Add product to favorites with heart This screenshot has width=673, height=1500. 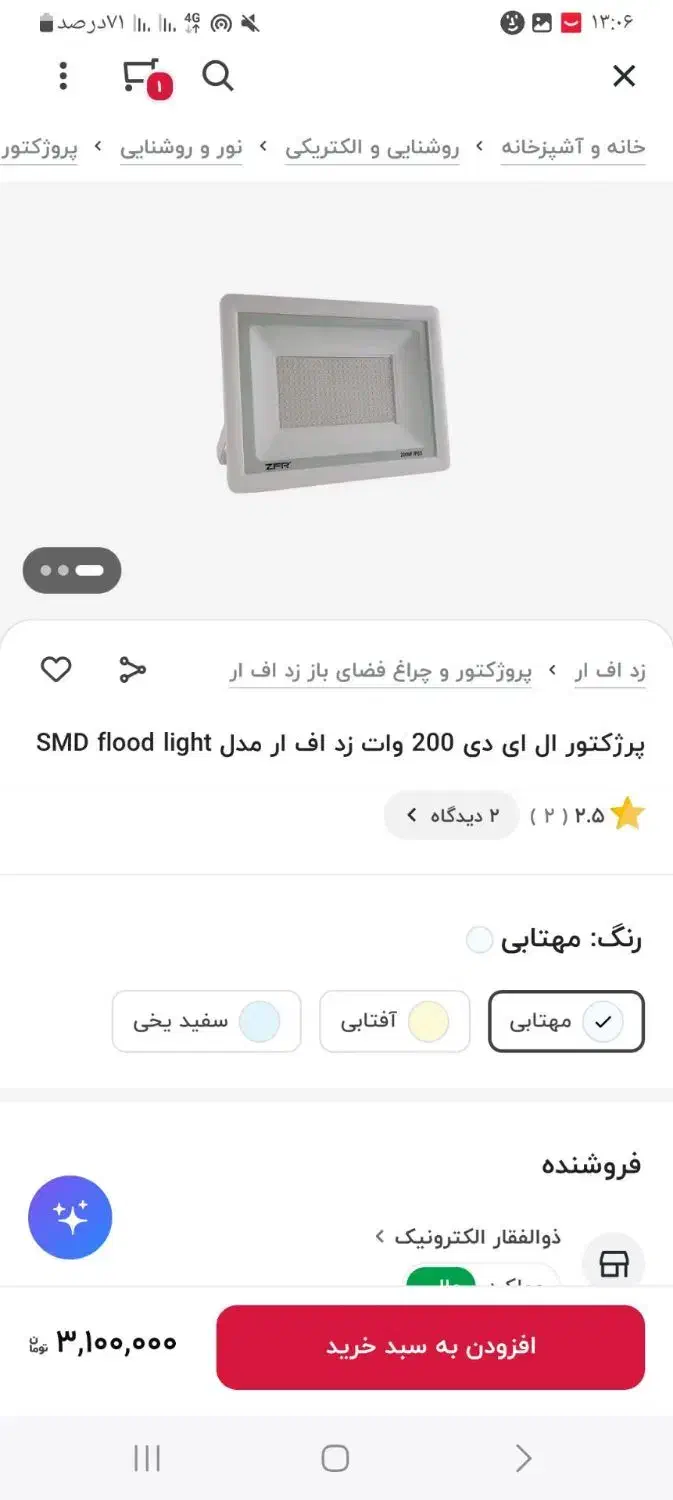tap(56, 669)
